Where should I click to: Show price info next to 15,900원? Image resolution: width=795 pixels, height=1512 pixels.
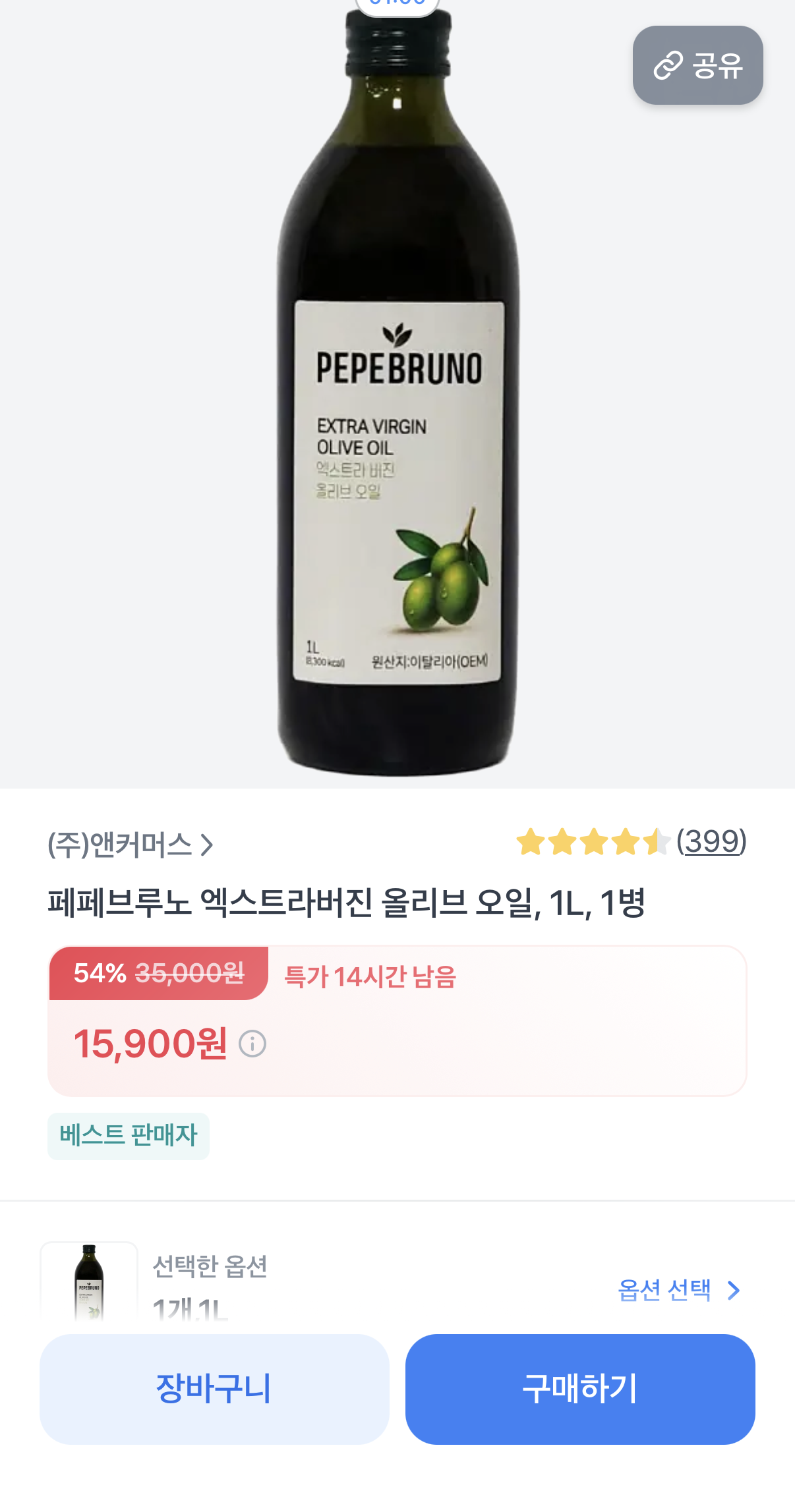click(x=252, y=1044)
